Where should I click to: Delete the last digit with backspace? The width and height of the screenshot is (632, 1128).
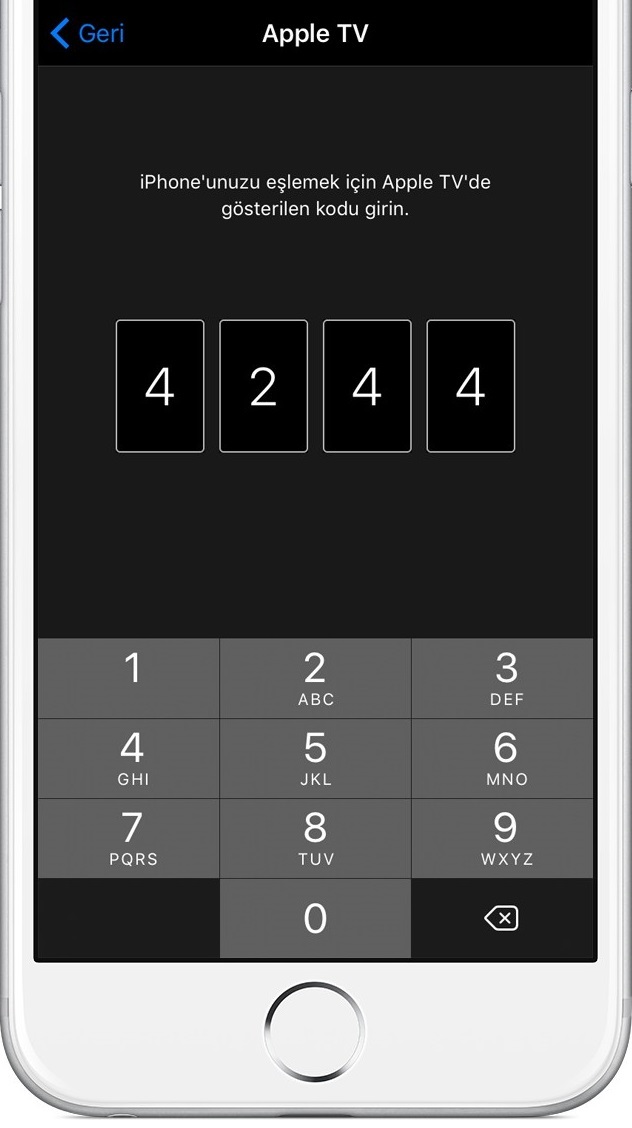click(501, 918)
